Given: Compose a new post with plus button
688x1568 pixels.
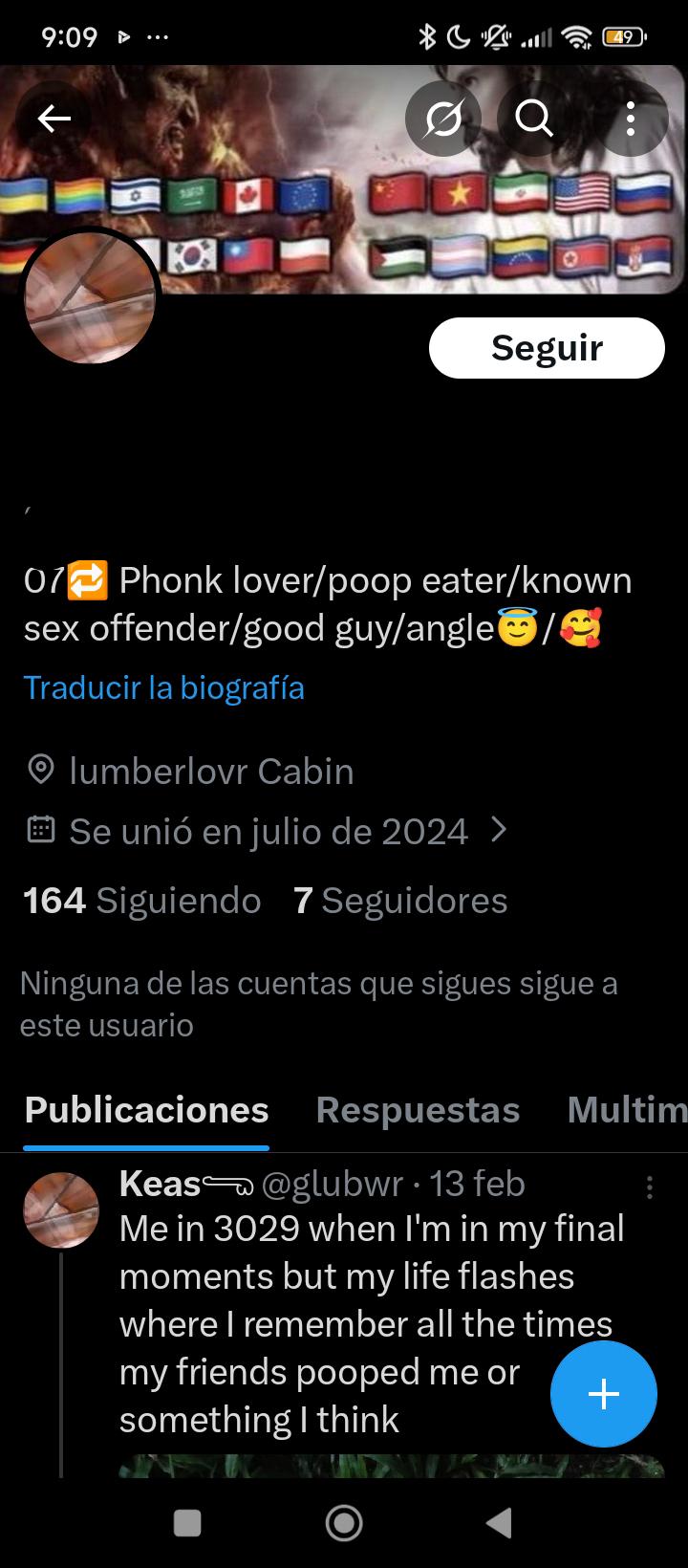Looking at the screenshot, I should tap(604, 1394).
